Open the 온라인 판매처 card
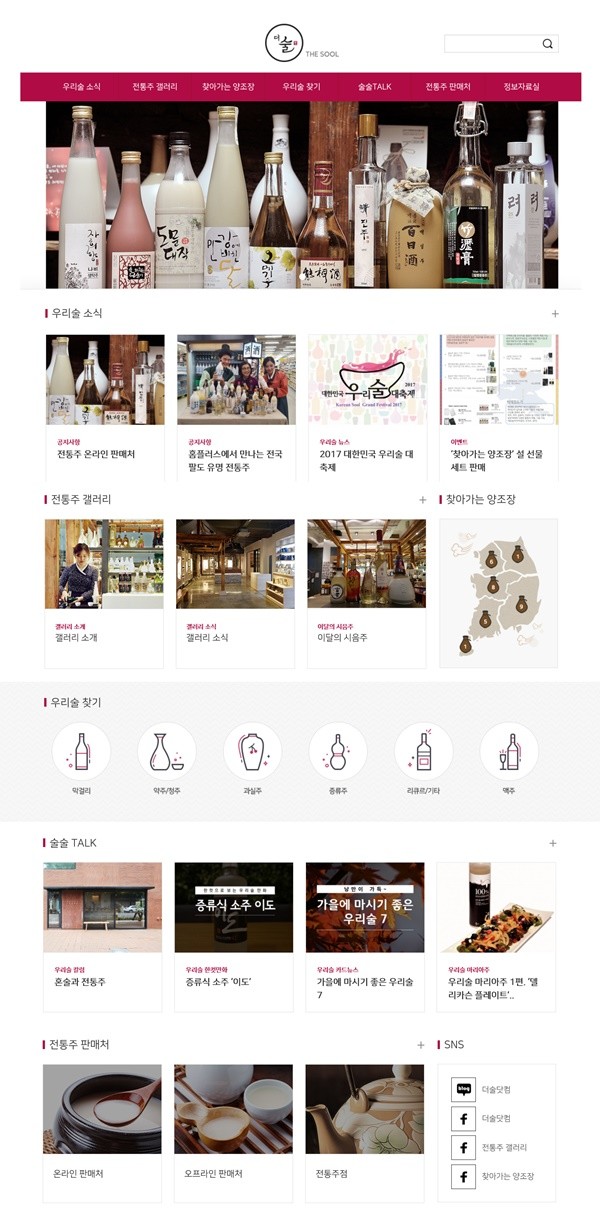 click(x=102, y=1130)
